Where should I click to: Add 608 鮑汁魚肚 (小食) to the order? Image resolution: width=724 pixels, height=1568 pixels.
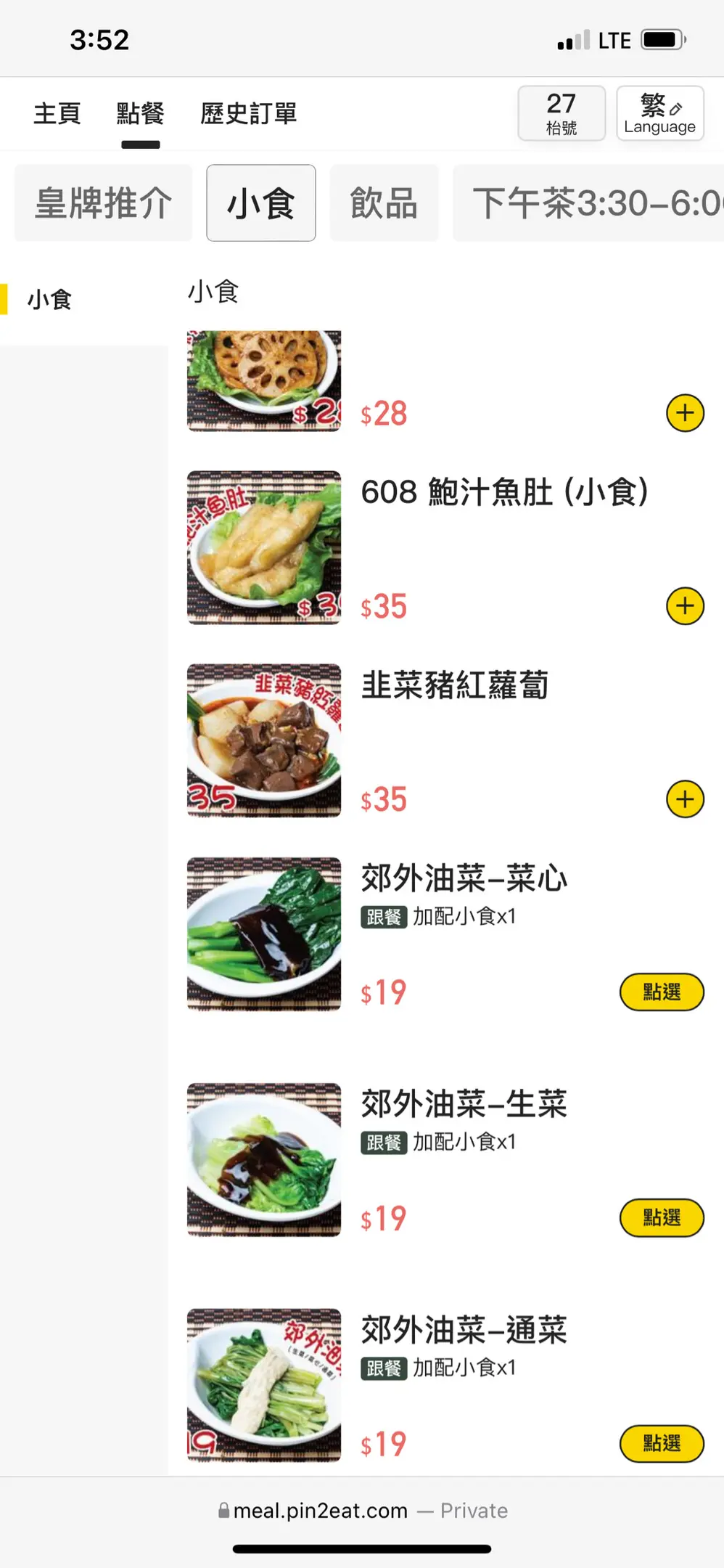[685, 606]
